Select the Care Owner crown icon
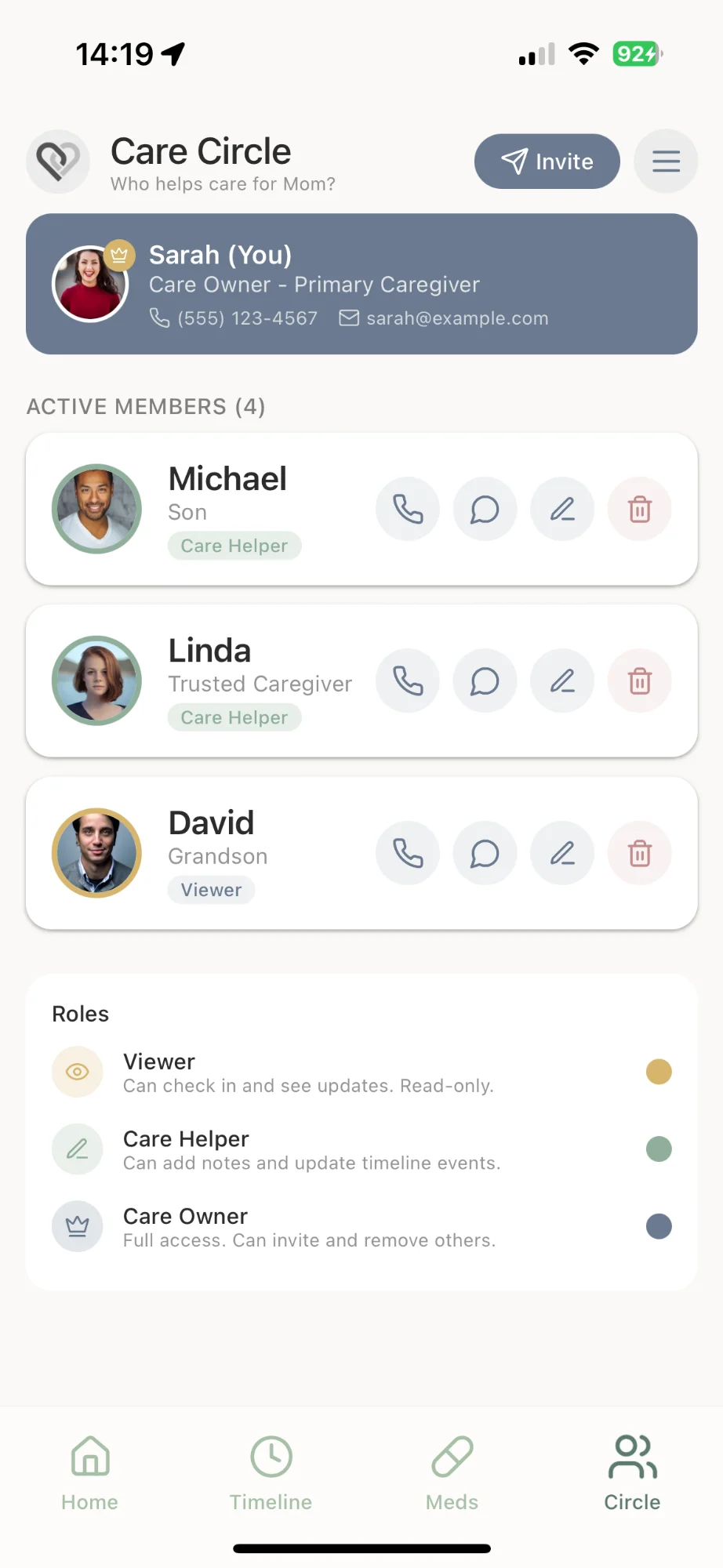Image resolution: width=723 pixels, height=1568 pixels. (x=77, y=1225)
